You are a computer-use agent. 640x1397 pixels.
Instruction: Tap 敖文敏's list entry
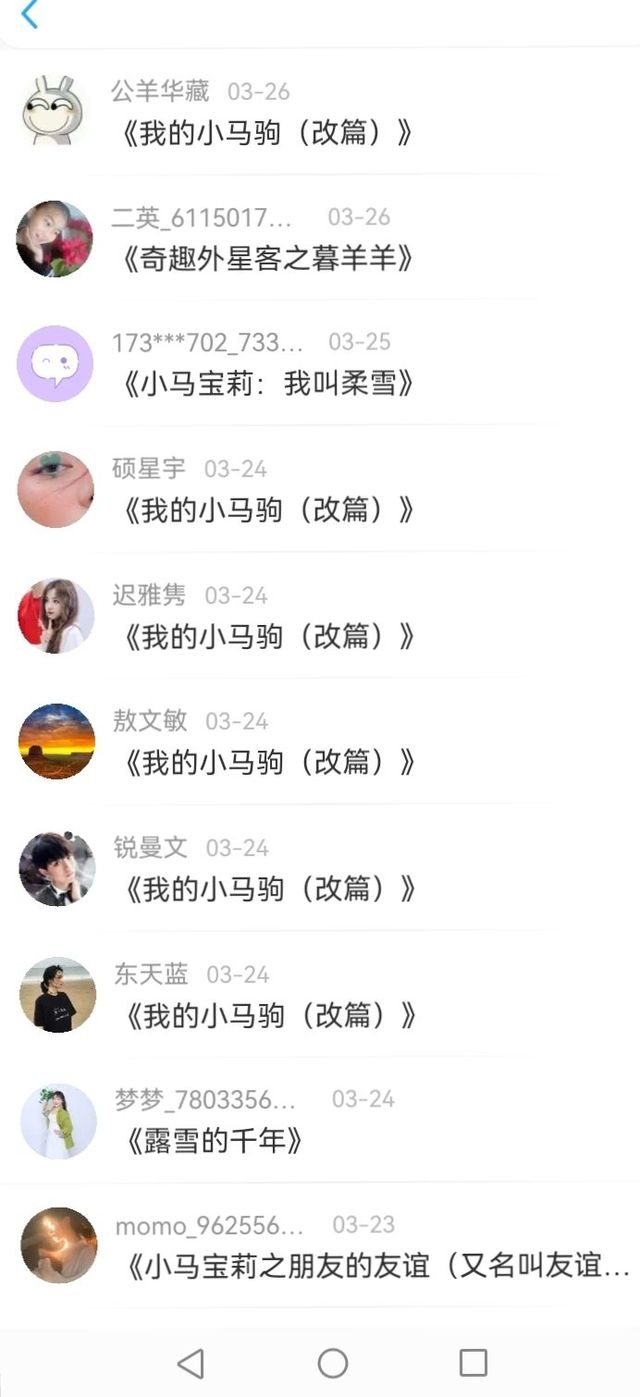tap(266, 763)
